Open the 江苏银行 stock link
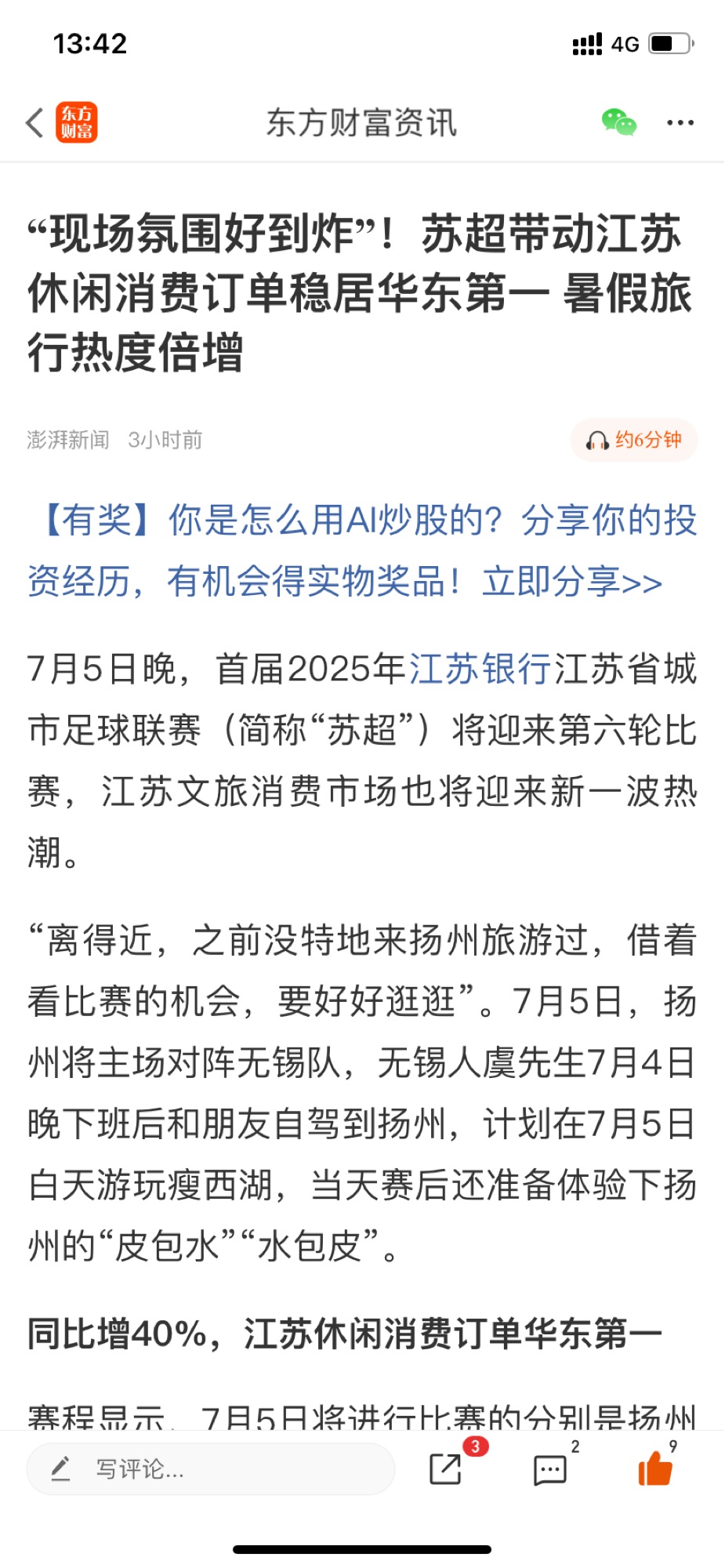This screenshot has height=1568, width=725. [x=479, y=670]
